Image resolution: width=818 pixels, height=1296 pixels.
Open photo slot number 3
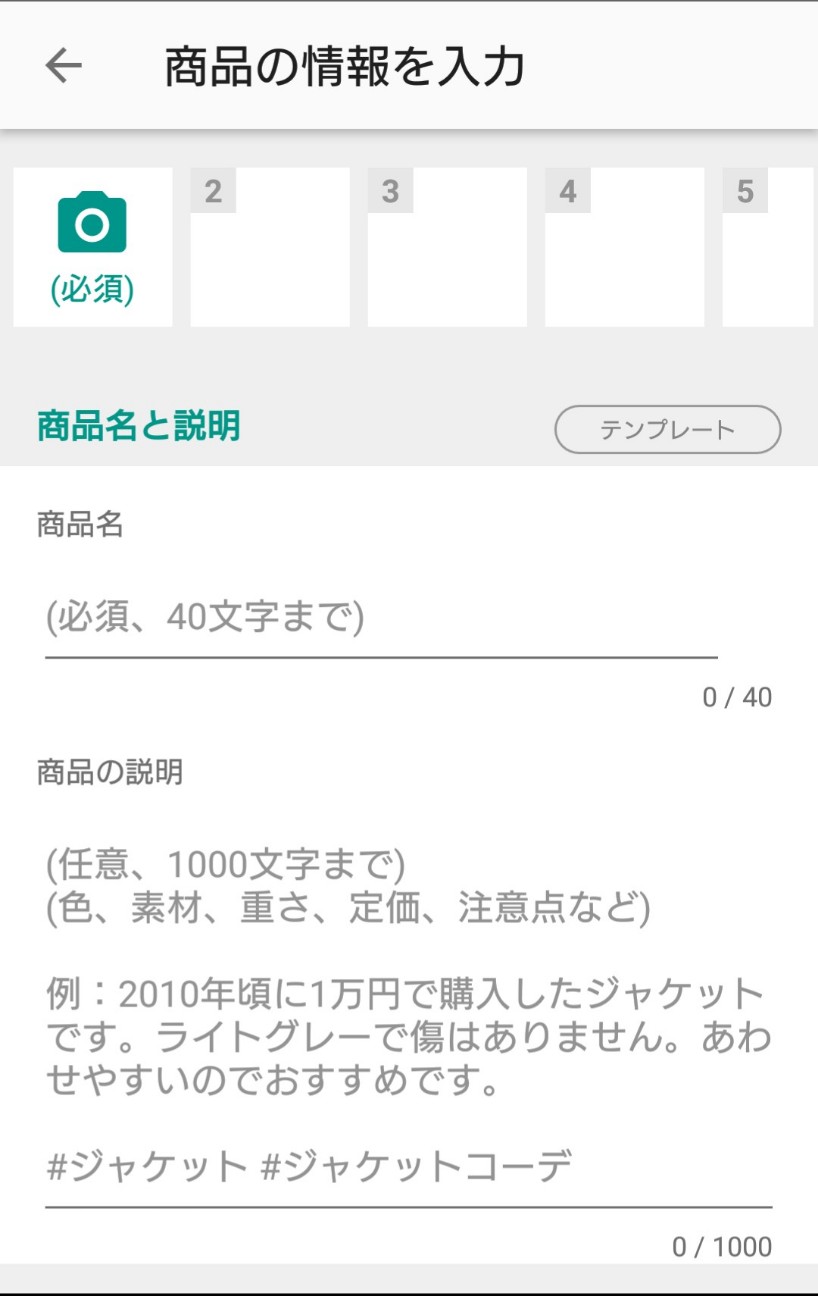(x=445, y=245)
